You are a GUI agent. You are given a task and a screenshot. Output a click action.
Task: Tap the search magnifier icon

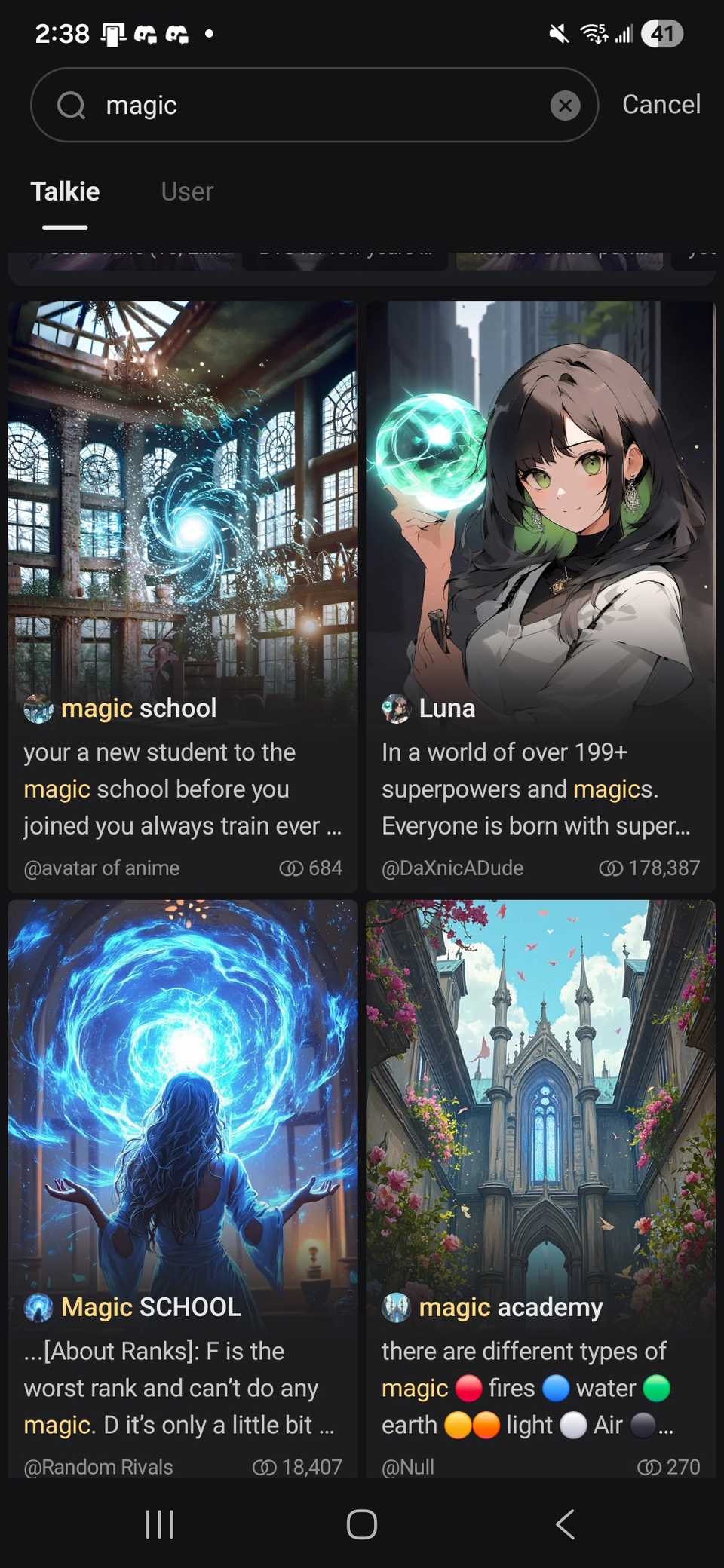(x=72, y=105)
